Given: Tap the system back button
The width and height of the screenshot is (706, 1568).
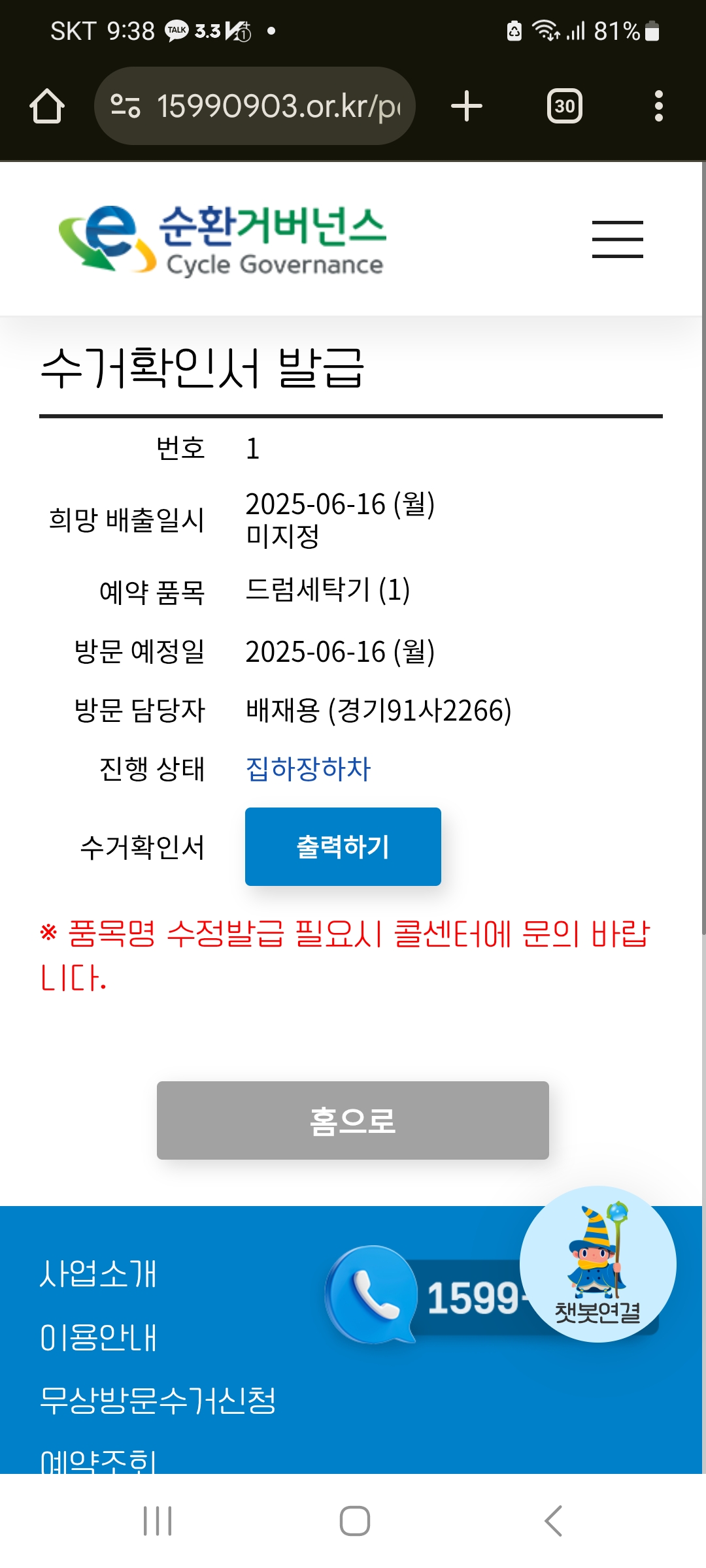Looking at the screenshot, I should click(x=553, y=1520).
